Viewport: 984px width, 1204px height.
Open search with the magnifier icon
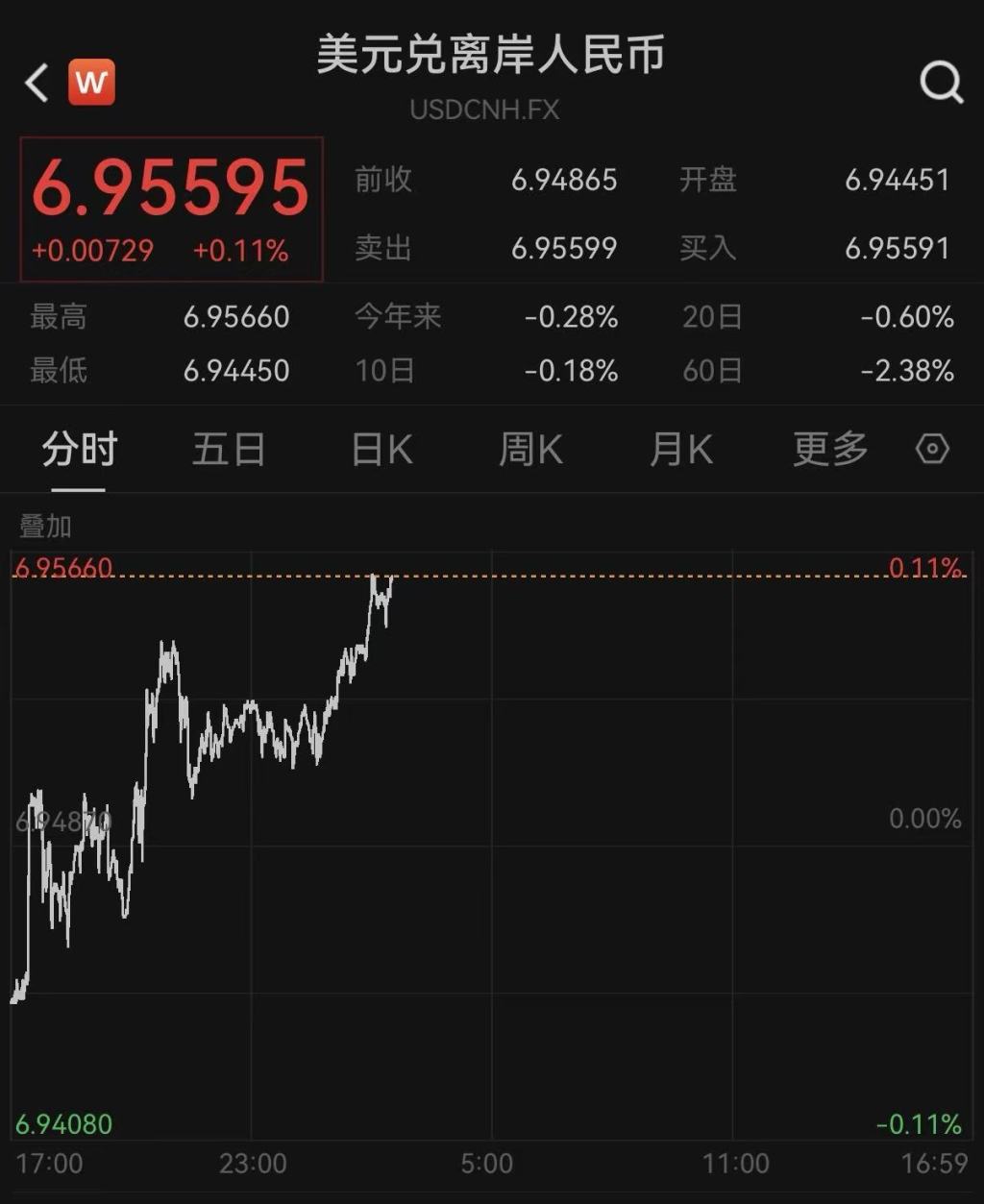[x=941, y=83]
